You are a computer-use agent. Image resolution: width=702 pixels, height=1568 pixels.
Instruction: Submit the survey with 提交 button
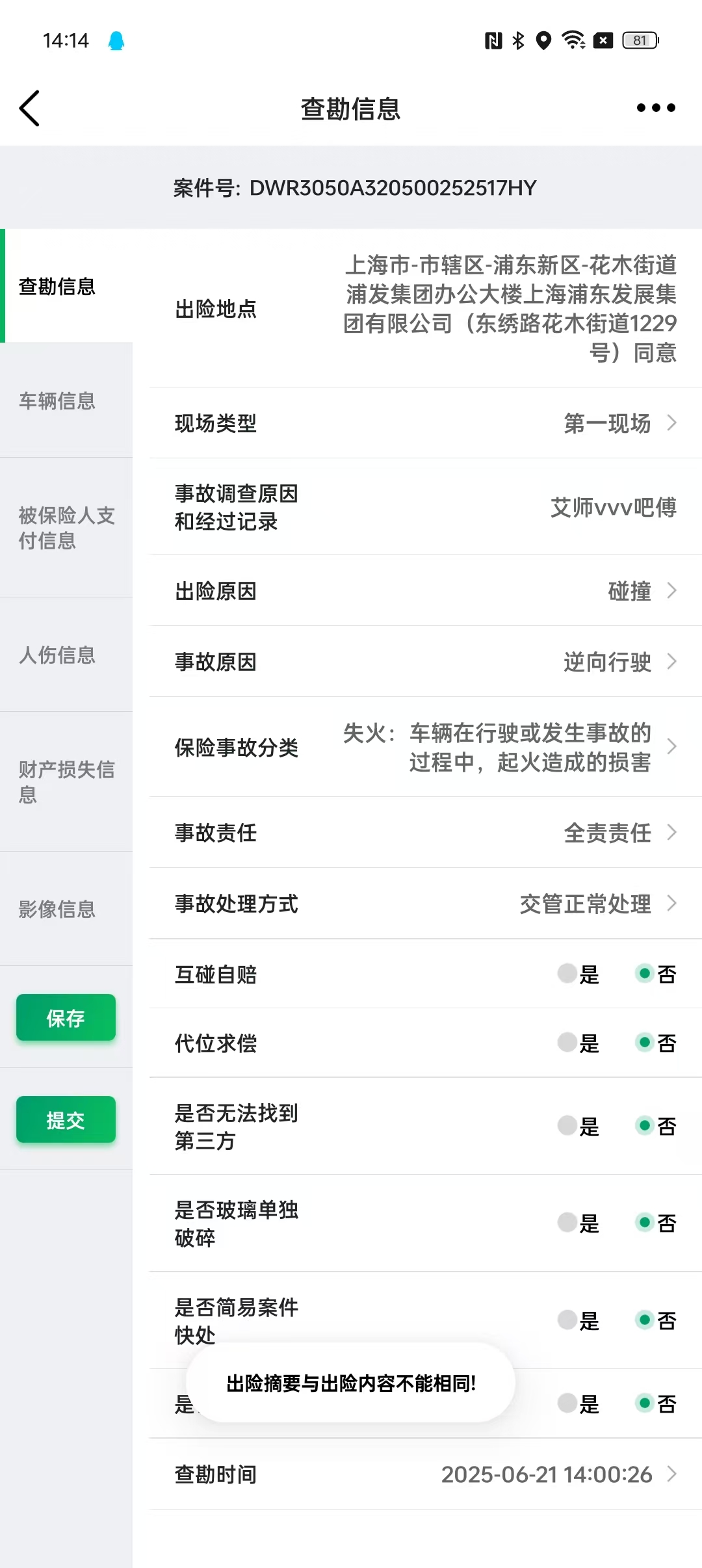(66, 1120)
